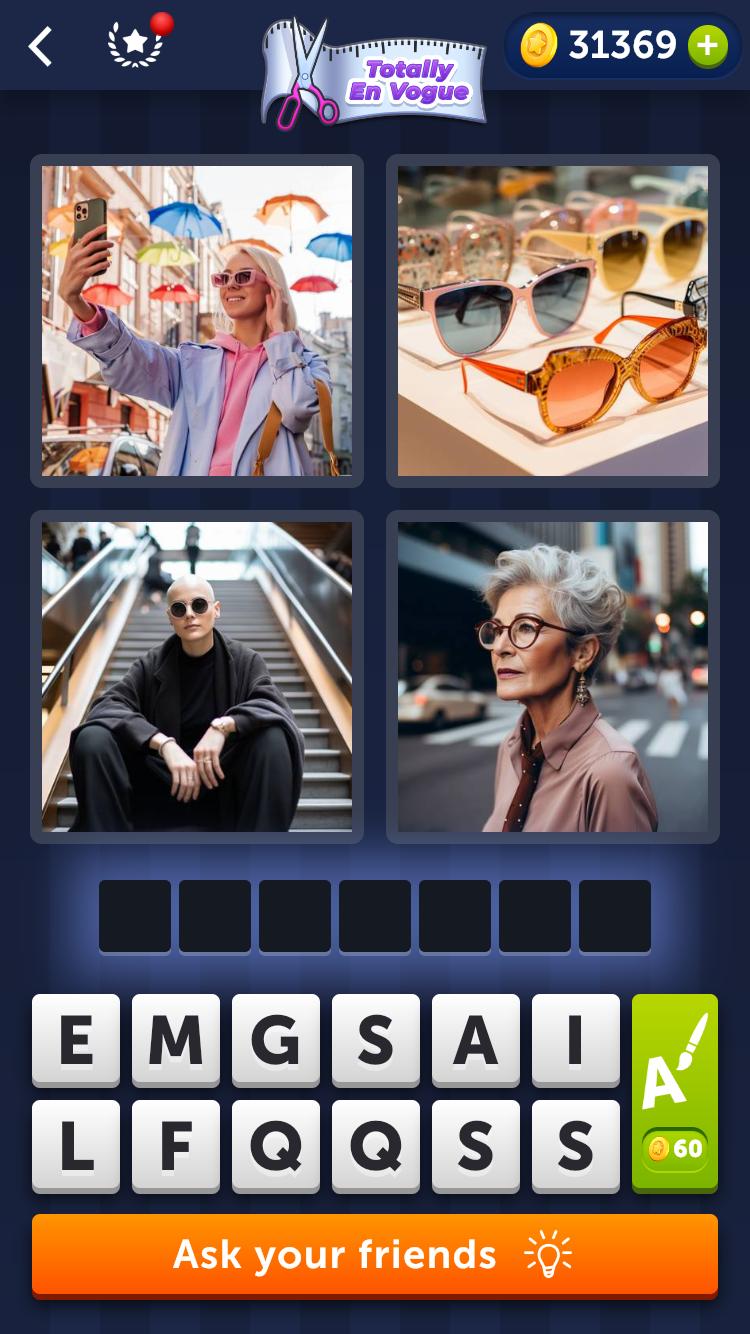Image resolution: width=750 pixels, height=1334 pixels.
Task: Choose the letter G tile
Action: [276, 1040]
